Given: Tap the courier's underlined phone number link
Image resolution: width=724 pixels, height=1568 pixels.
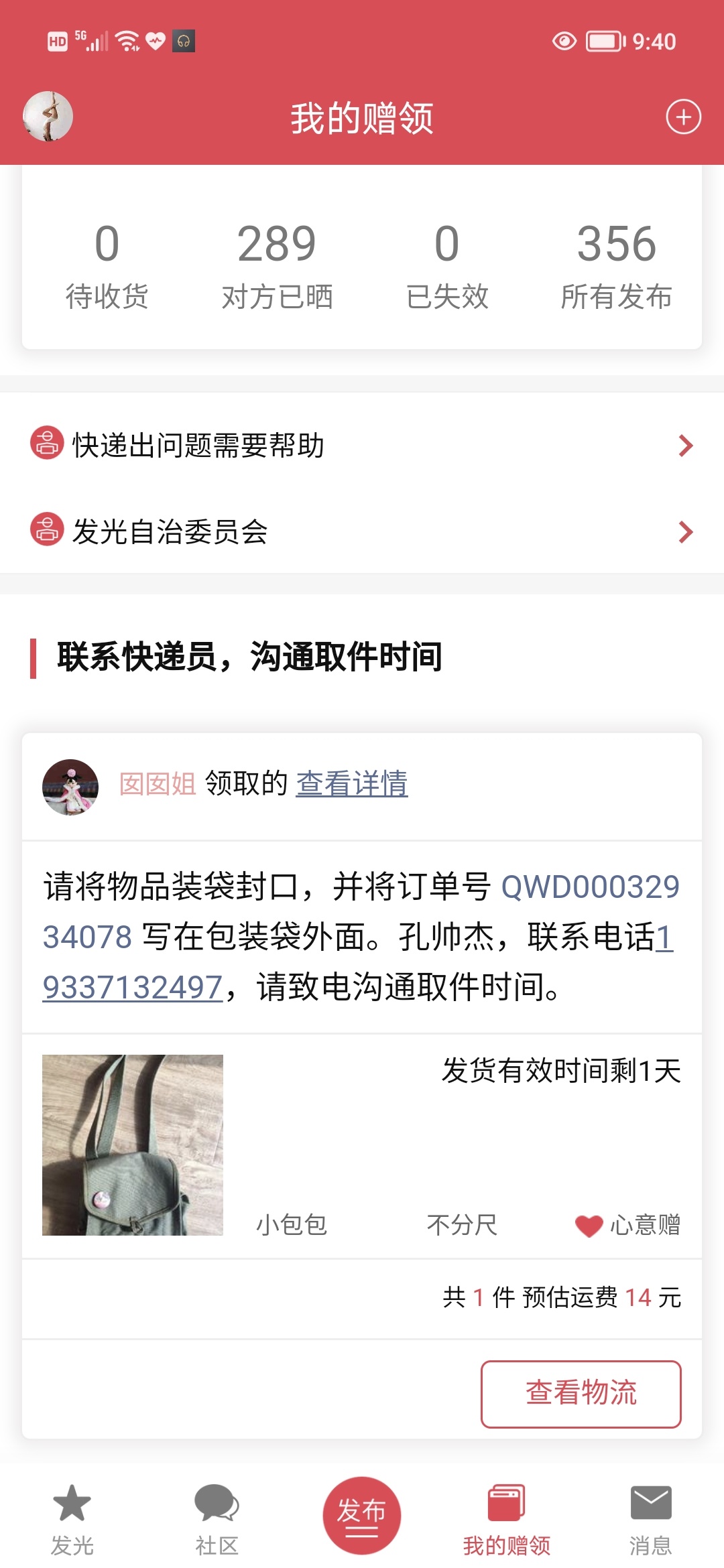Looking at the screenshot, I should [x=358, y=962].
